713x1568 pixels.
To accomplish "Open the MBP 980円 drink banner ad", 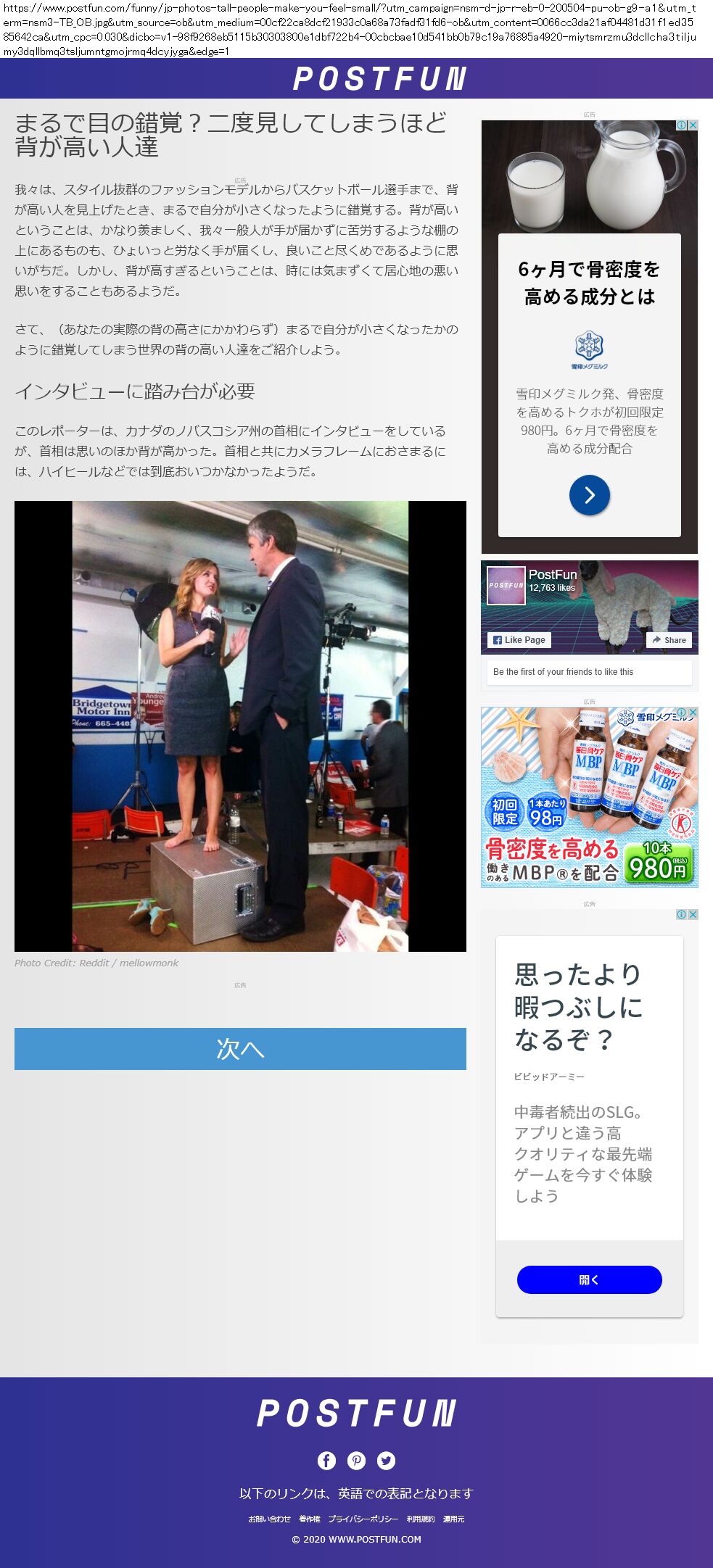I will point(589,797).
